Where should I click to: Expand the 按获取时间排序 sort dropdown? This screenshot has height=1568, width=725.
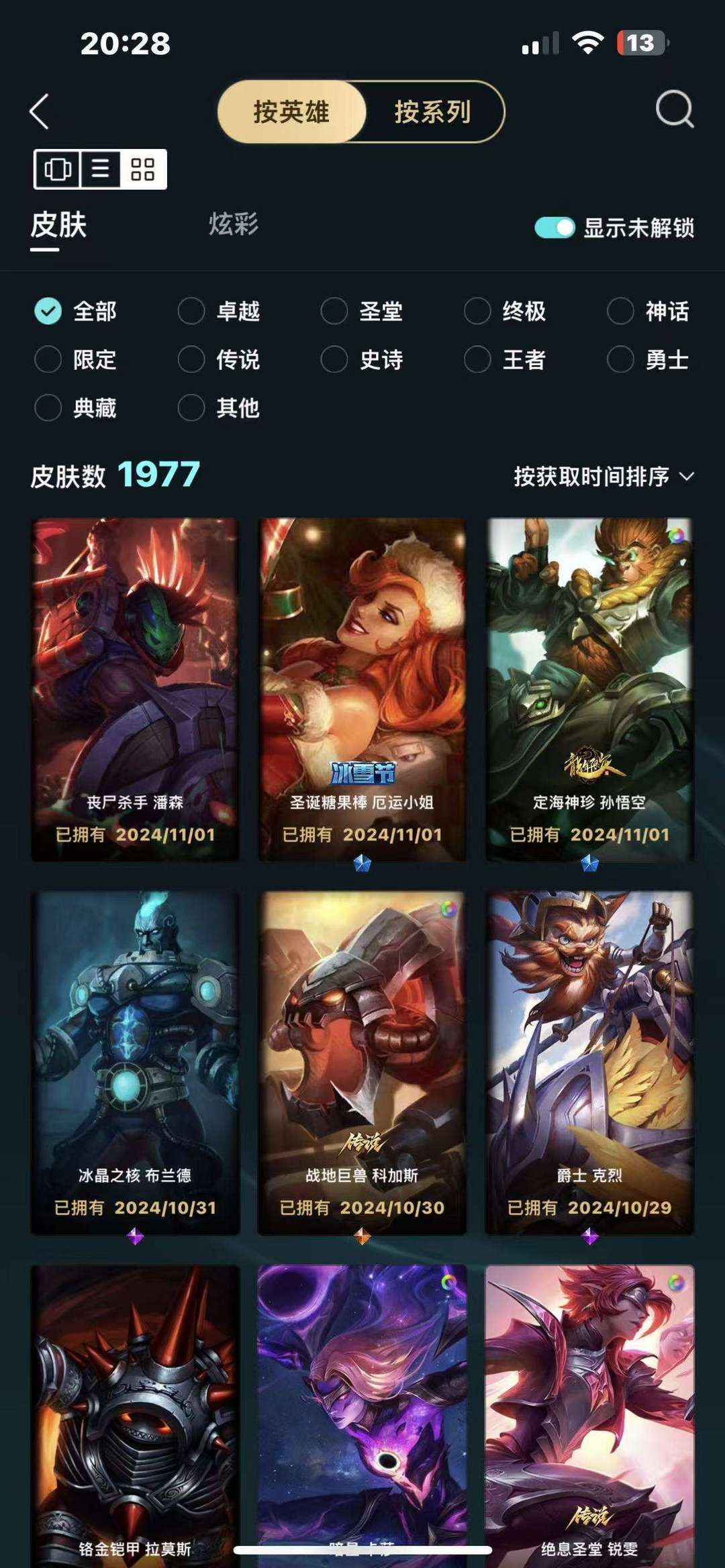tap(603, 477)
